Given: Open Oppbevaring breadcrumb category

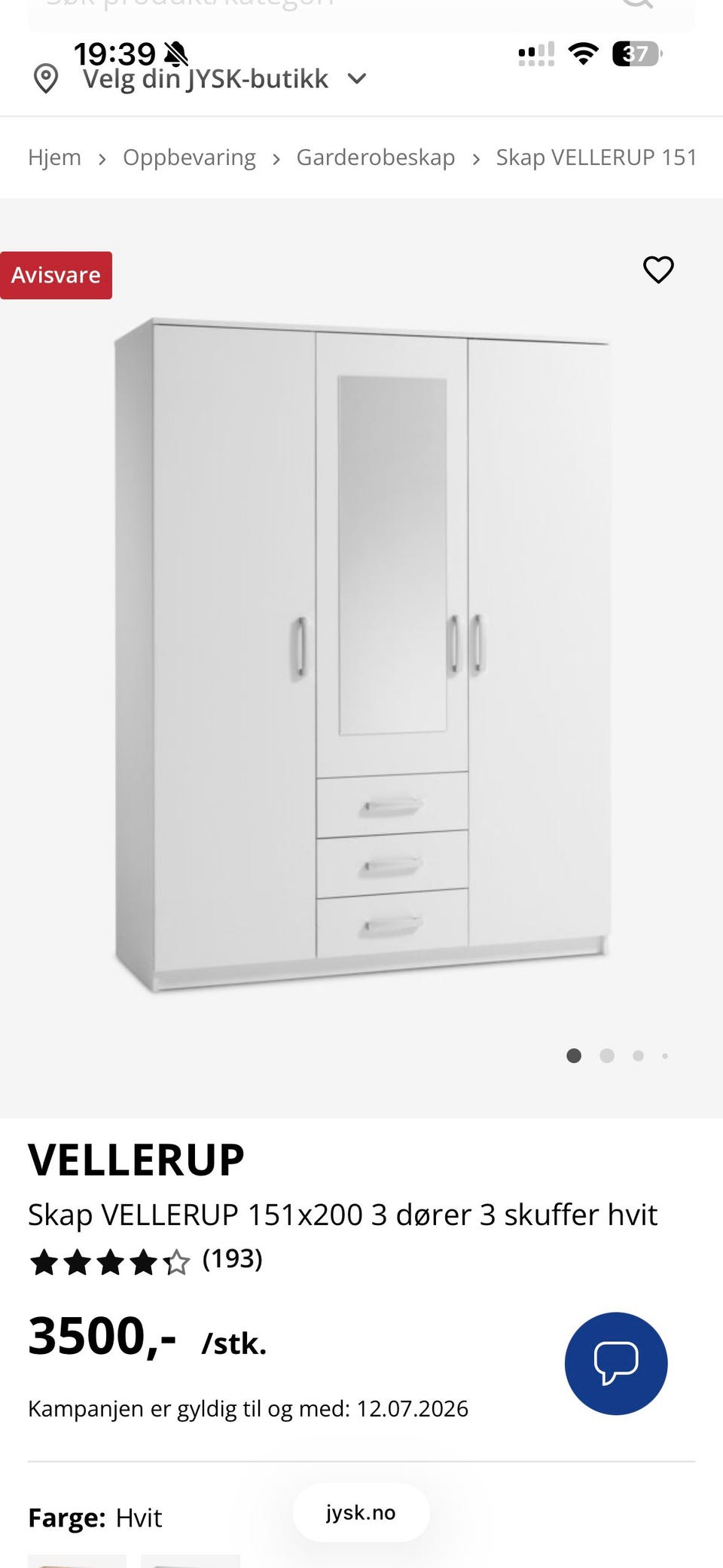Looking at the screenshot, I should pyautogui.click(x=189, y=157).
